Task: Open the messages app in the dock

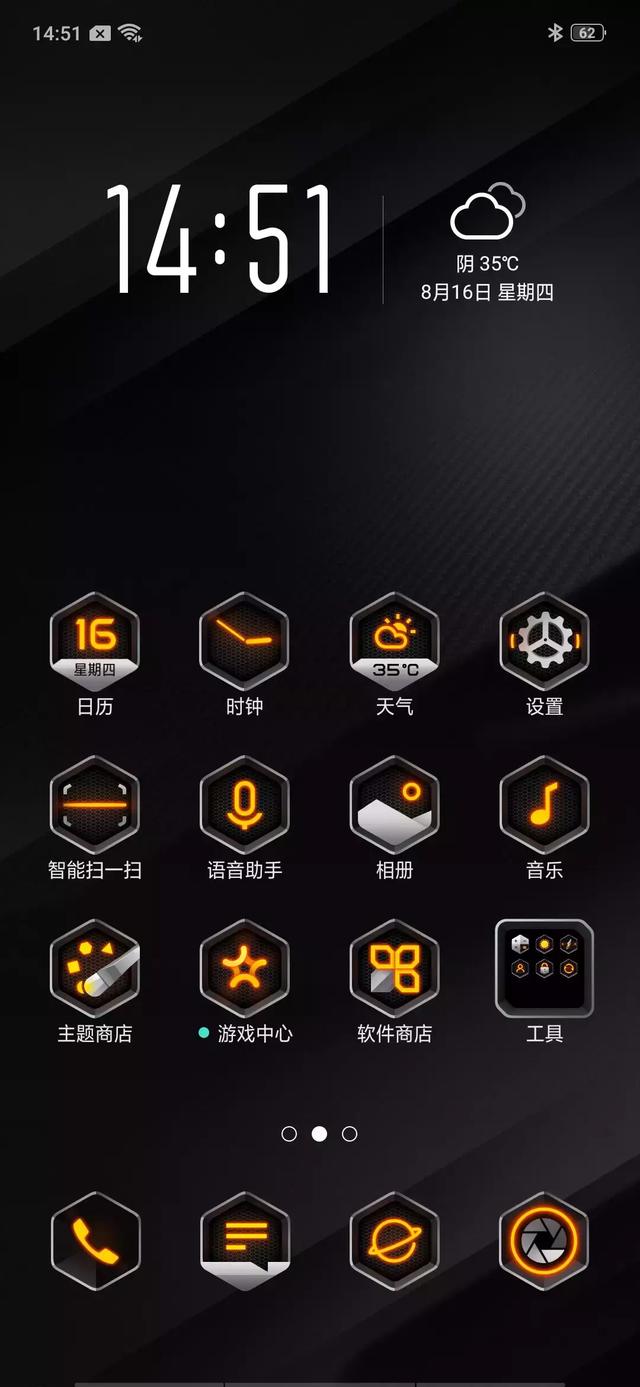Action: (244, 1241)
